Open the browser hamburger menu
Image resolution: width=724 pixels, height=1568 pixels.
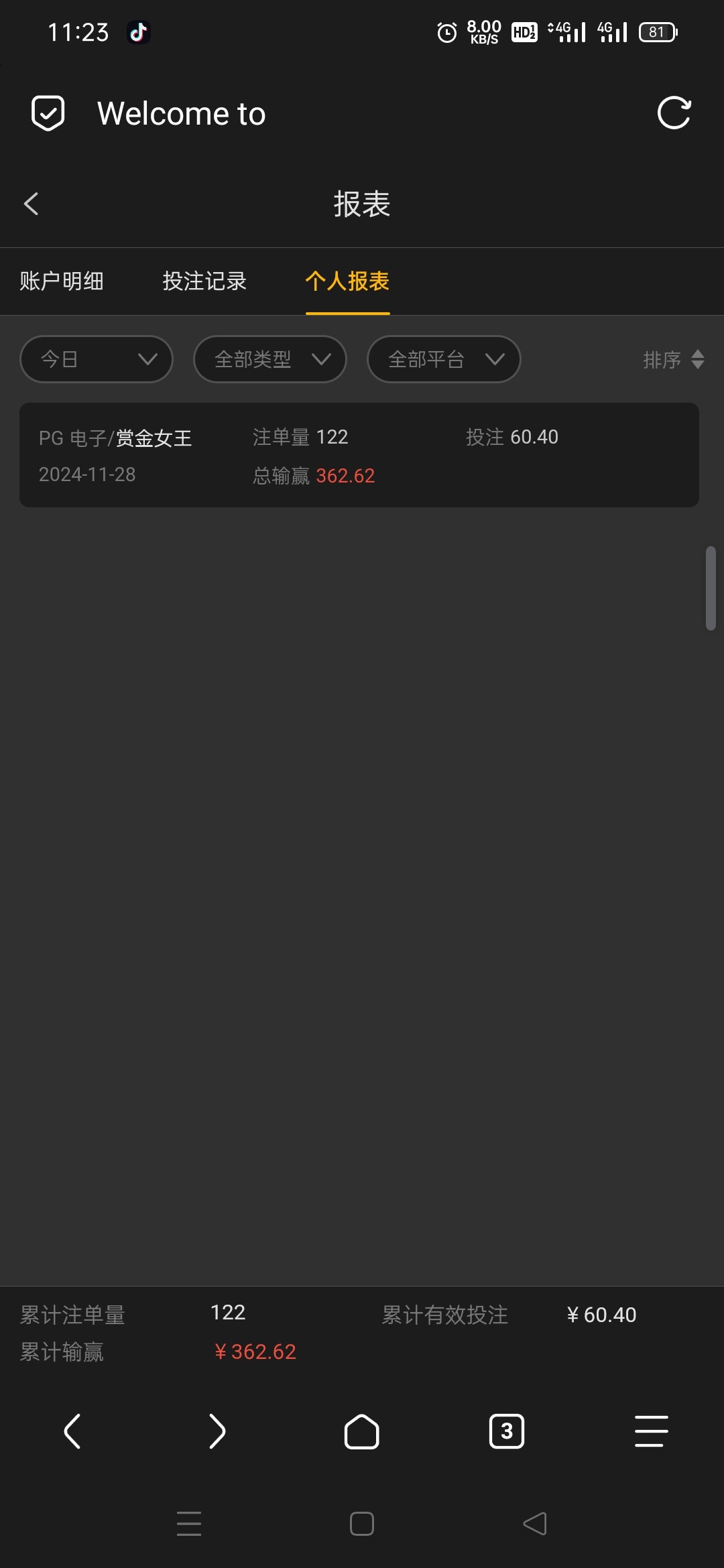(x=652, y=1431)
